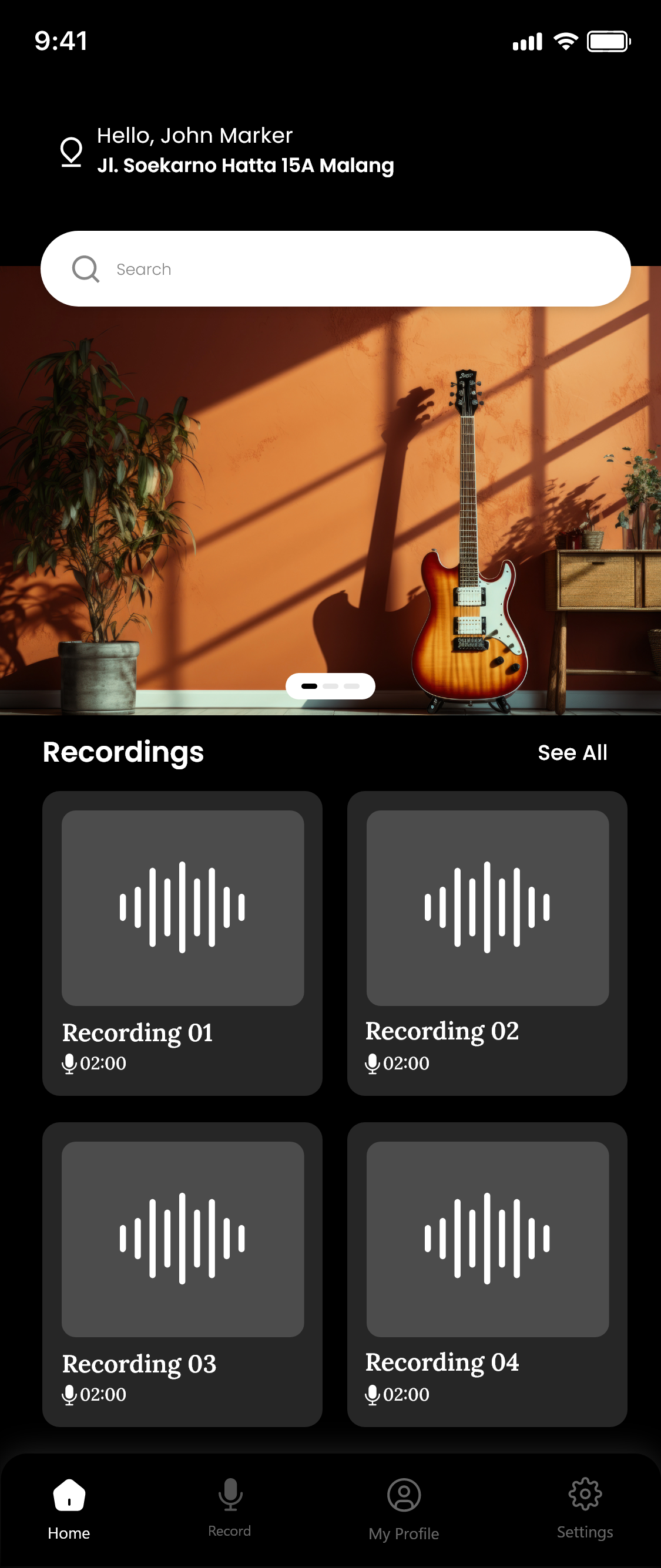Open the Settings tab
This screenshot has height=1568, width=661.
click(584, 1507)
